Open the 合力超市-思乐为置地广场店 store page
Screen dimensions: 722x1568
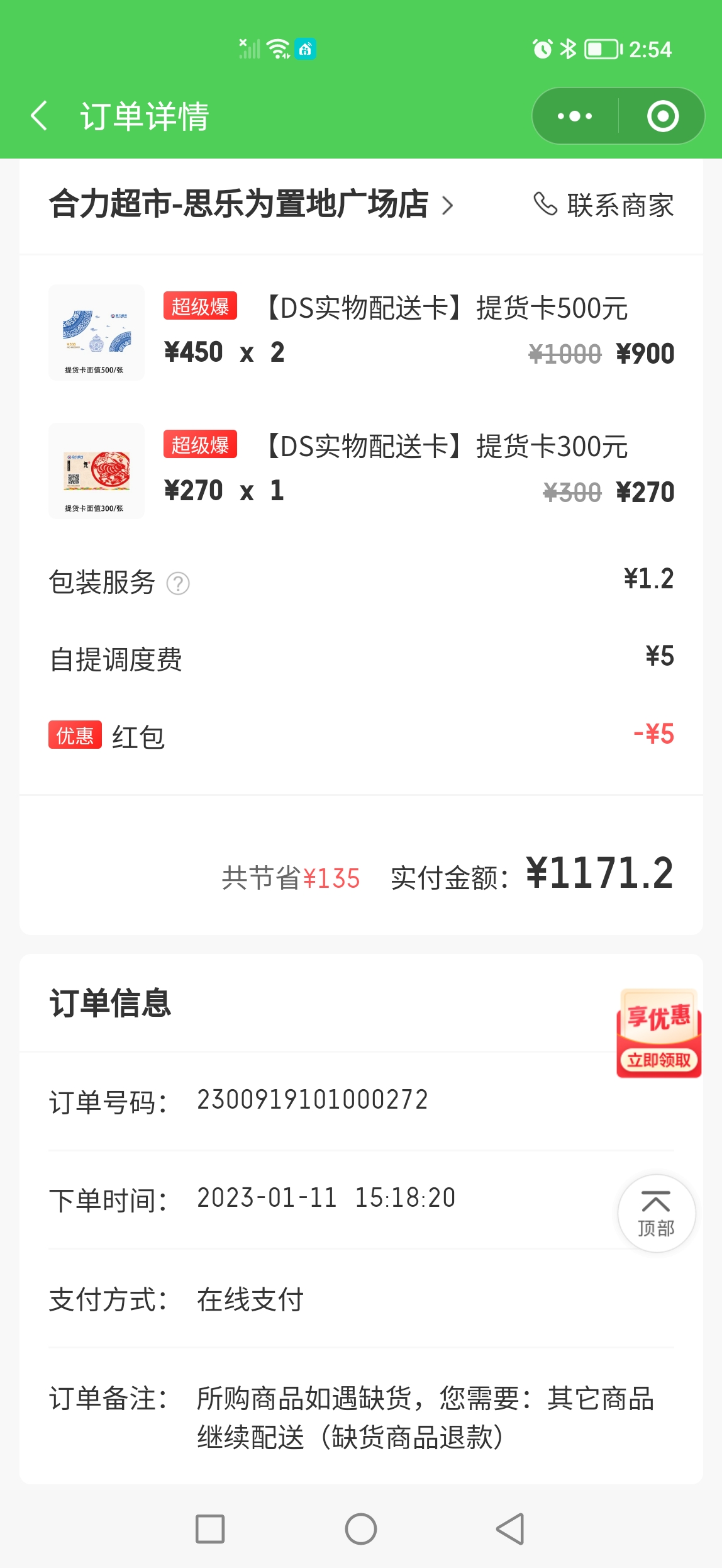[250, 205]
